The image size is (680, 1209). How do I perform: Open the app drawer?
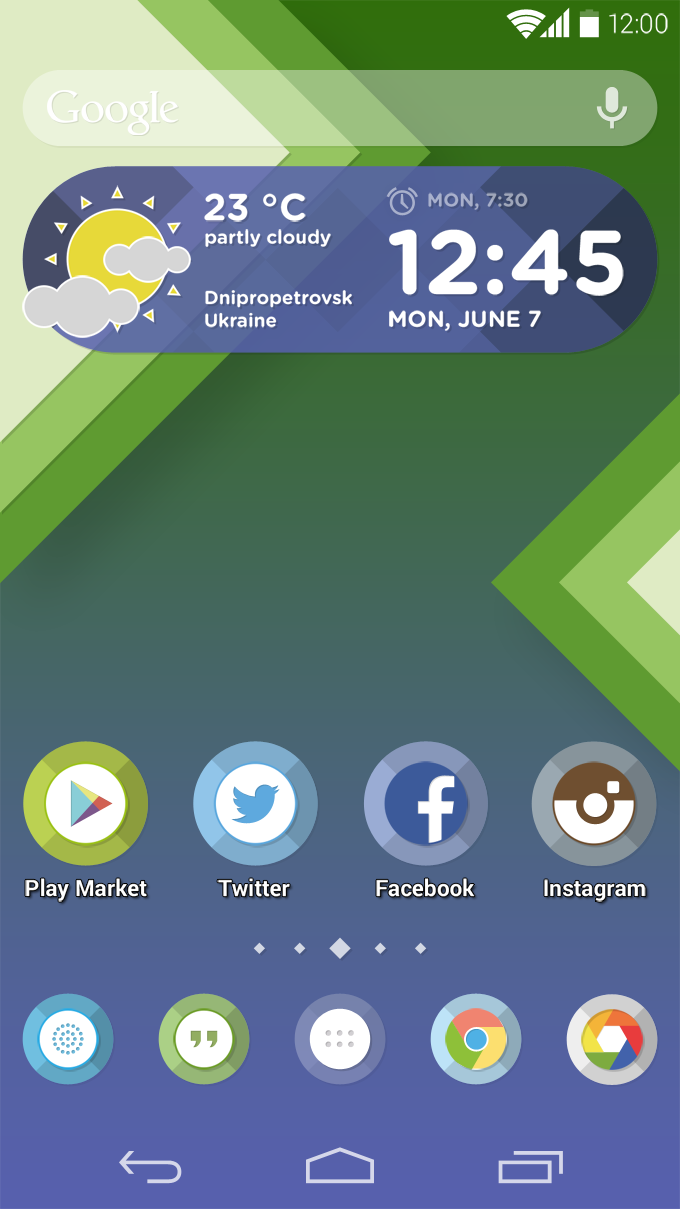pyautogui.click(x=340, y=1039)
